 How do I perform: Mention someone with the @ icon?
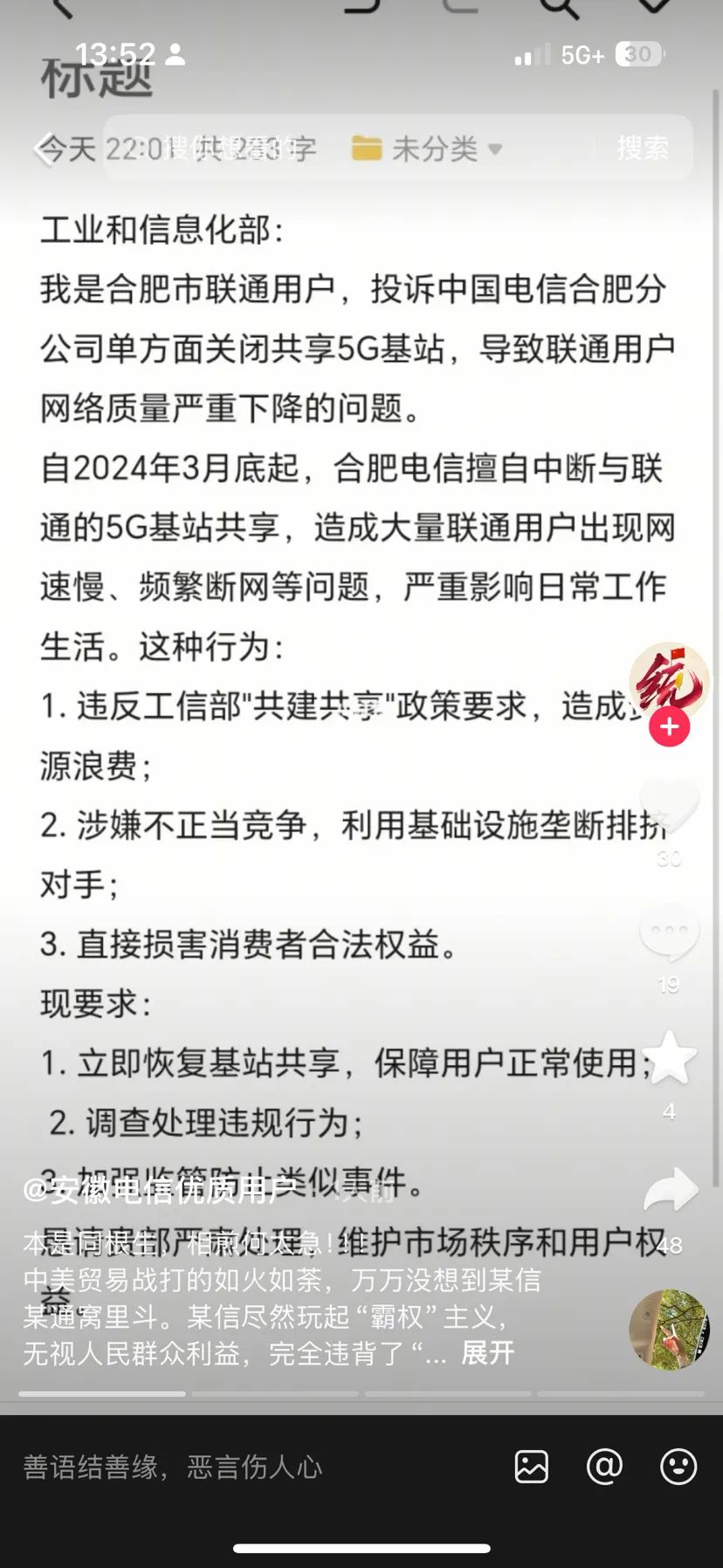[604, 1467]
